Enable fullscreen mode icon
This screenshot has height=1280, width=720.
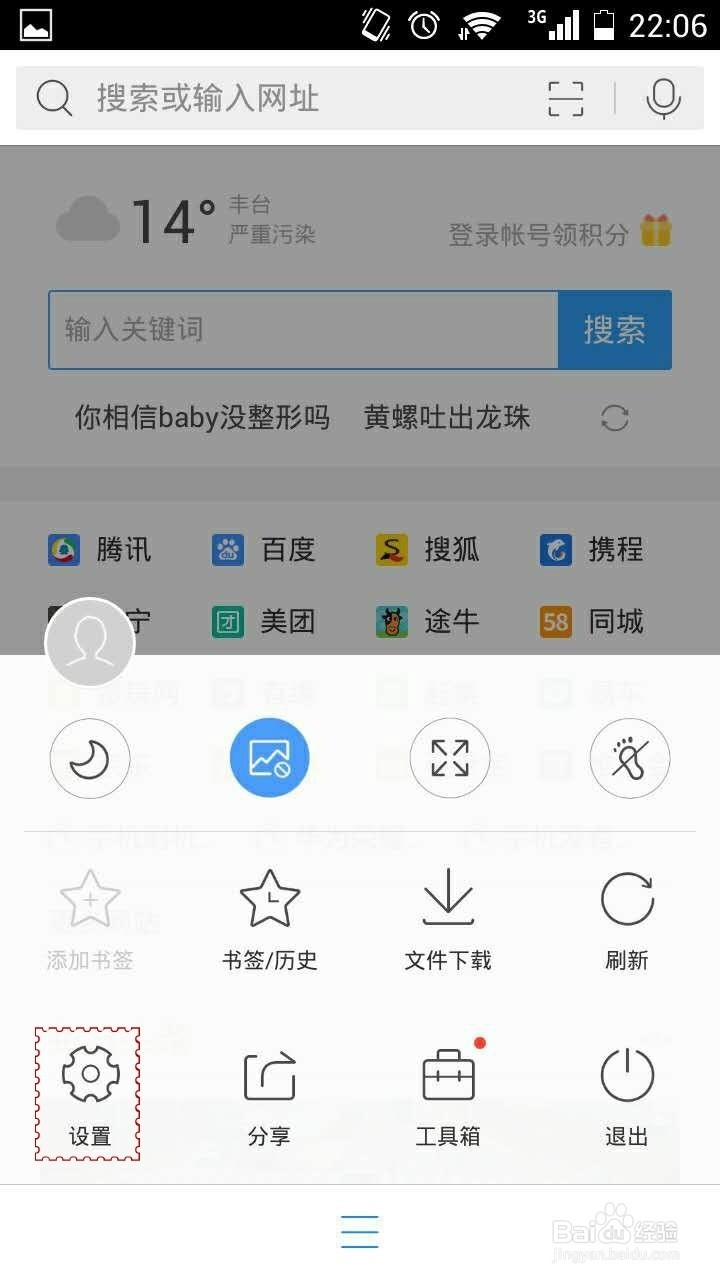click(449, 759)
